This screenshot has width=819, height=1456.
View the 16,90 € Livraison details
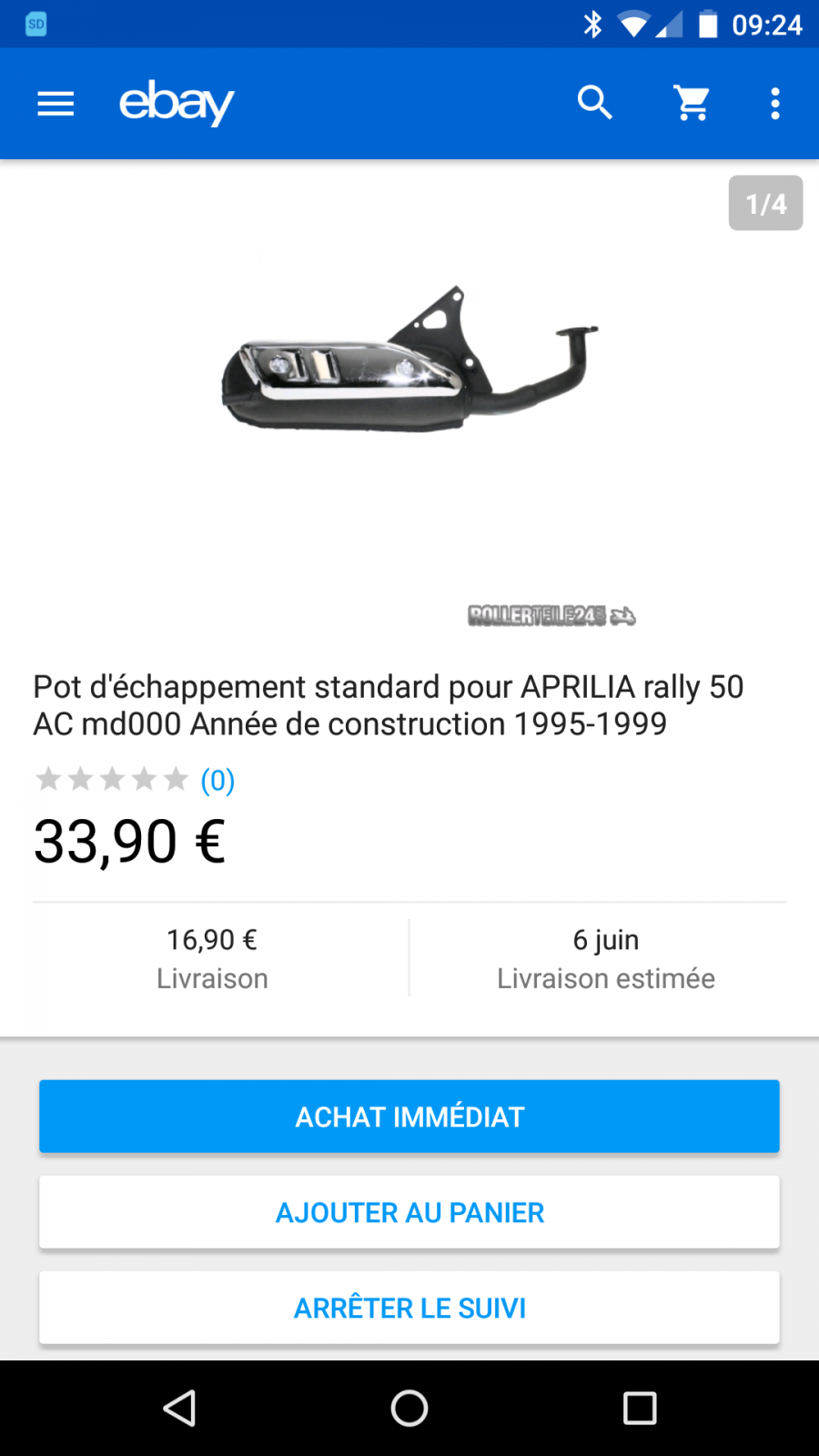click(x=212, y=958)
